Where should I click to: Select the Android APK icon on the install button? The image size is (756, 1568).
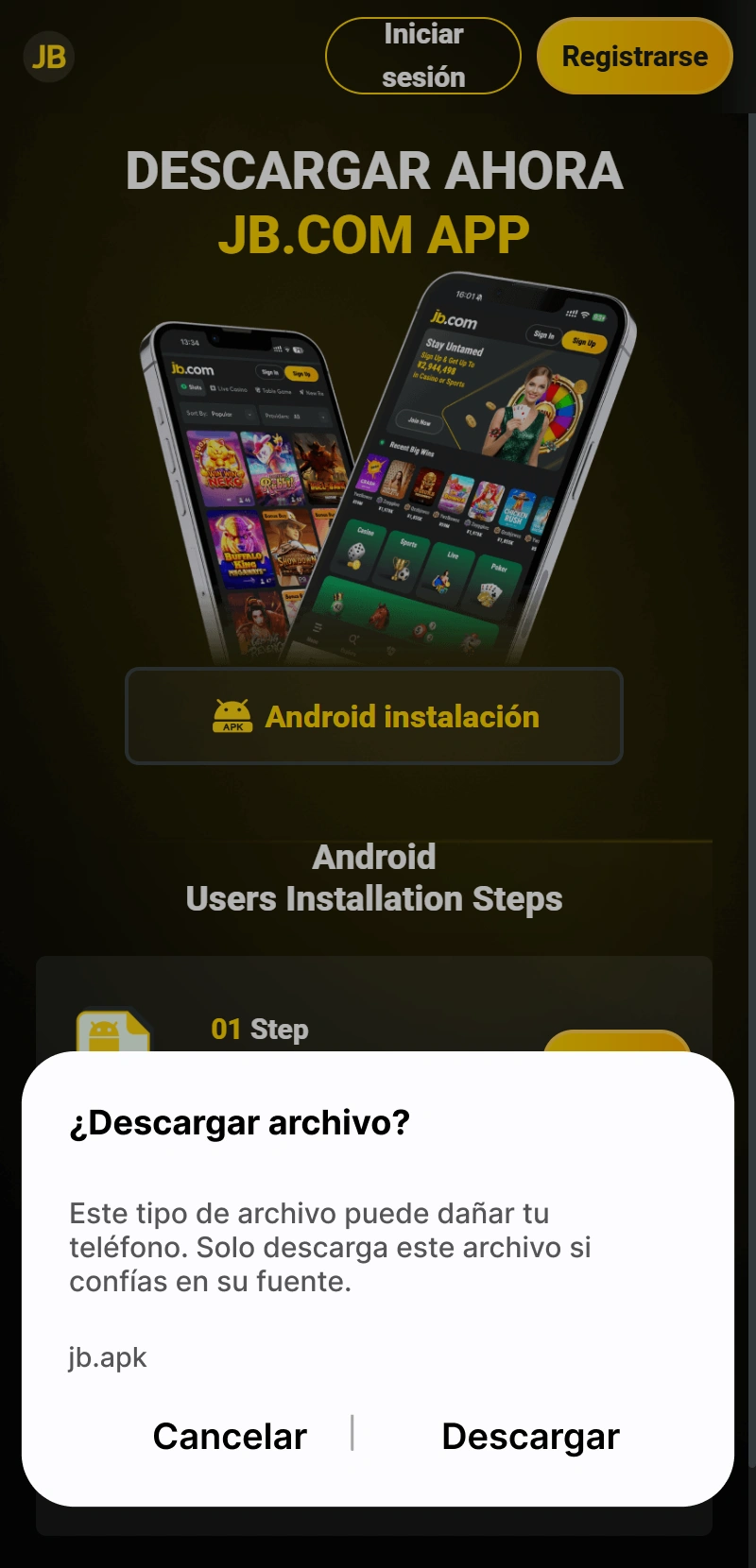[x=234, y=716]
